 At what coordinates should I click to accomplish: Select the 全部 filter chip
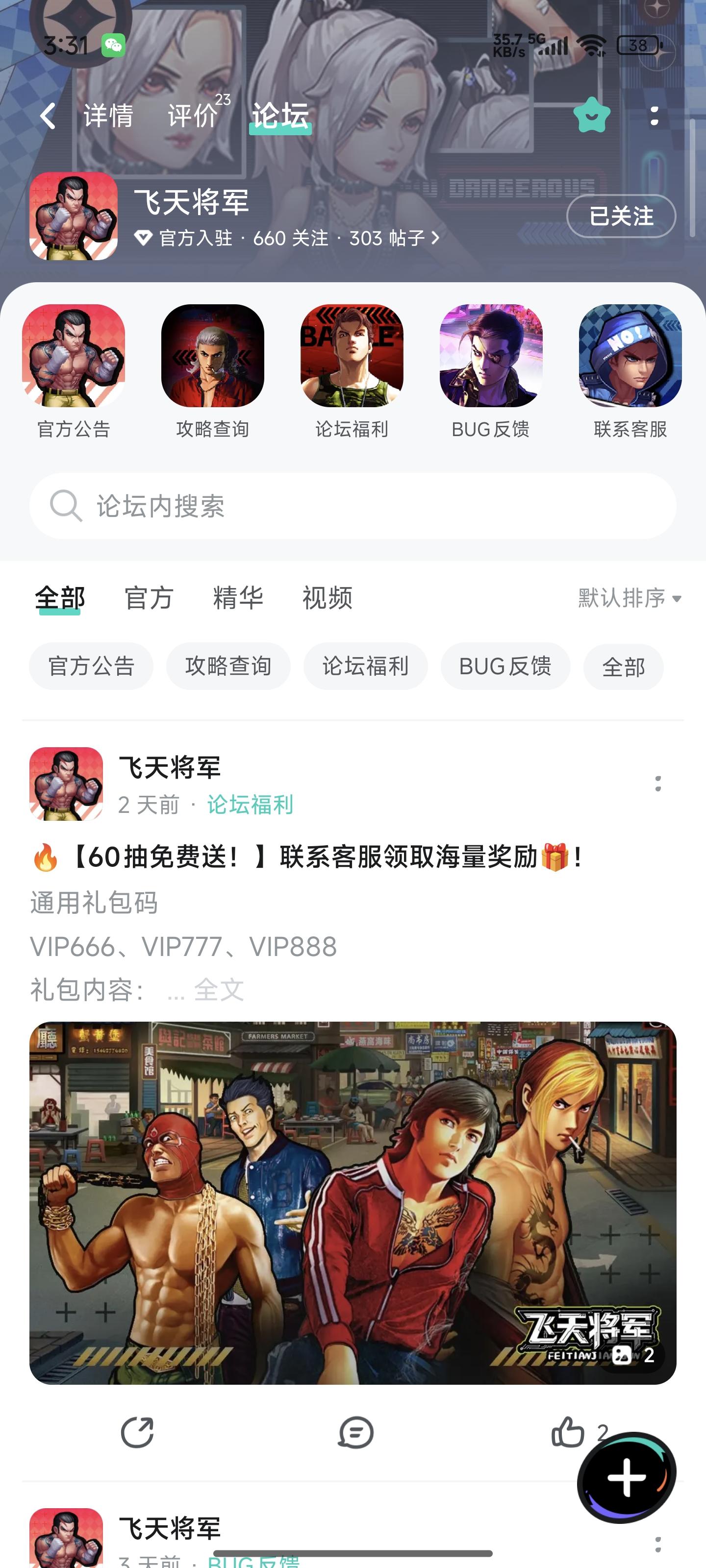tap(623, 666)
